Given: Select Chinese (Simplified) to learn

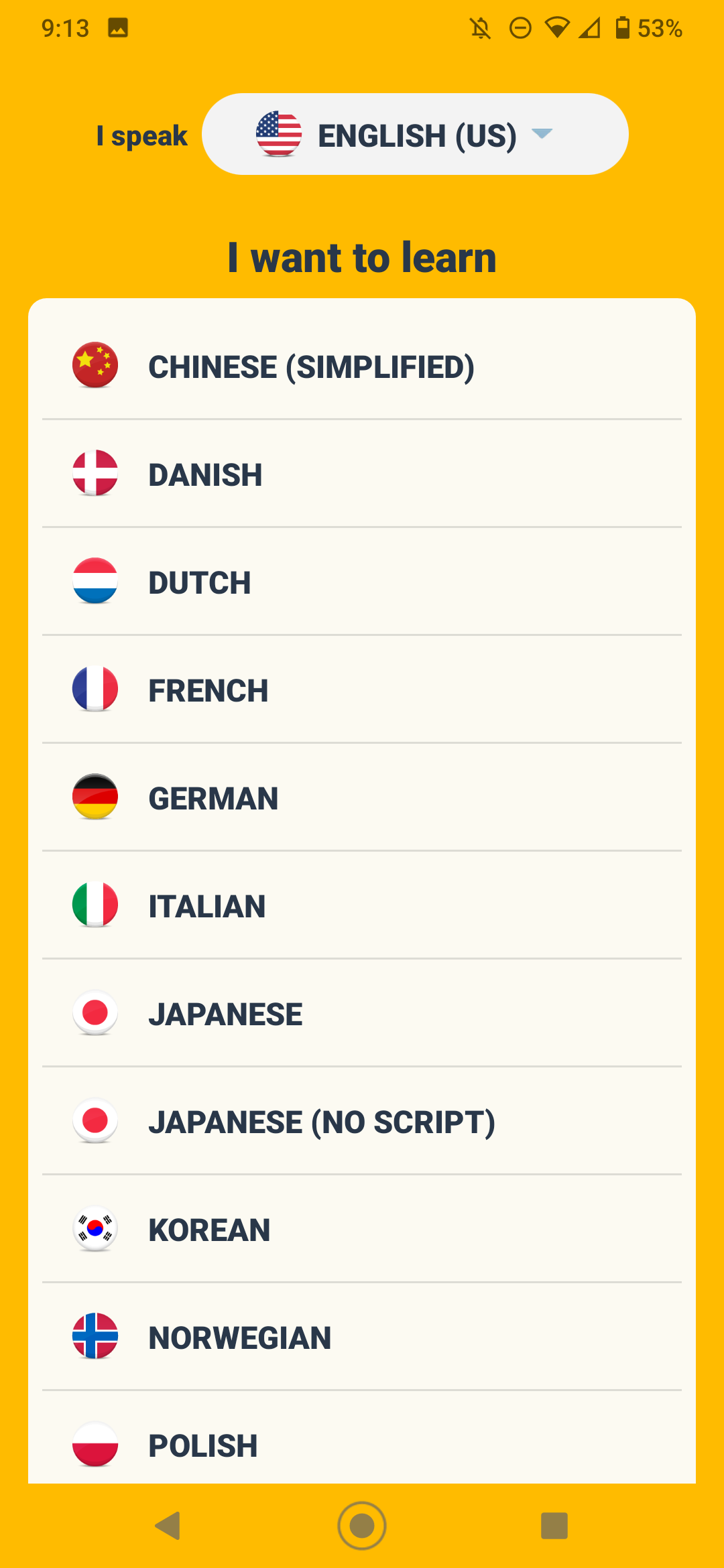Looking at the screenshot, I should coord(362,367).
